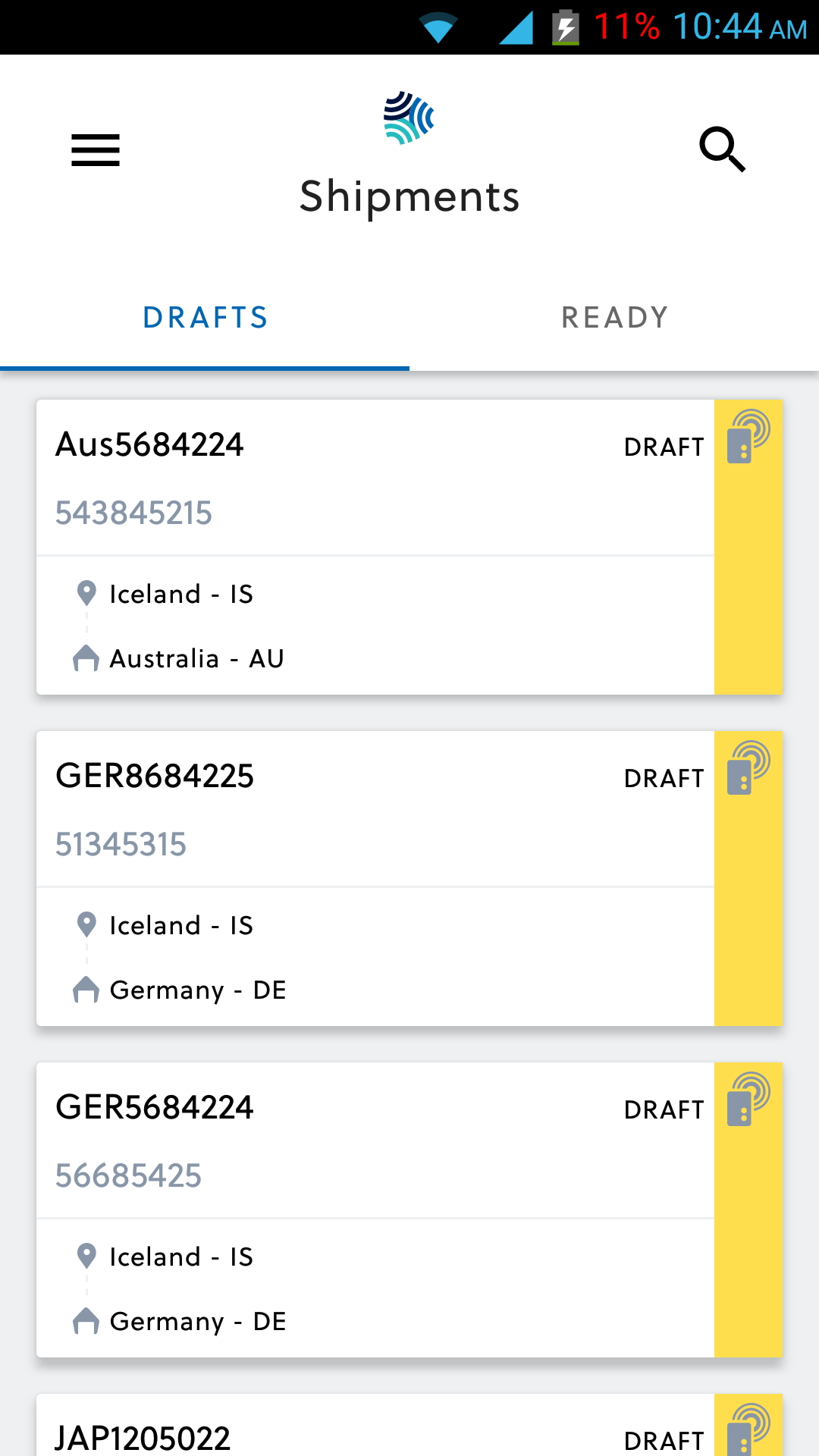This screenshot has width=819, height=1456.
Task: Select the Drafts tab
Action: tap(205, 318)
